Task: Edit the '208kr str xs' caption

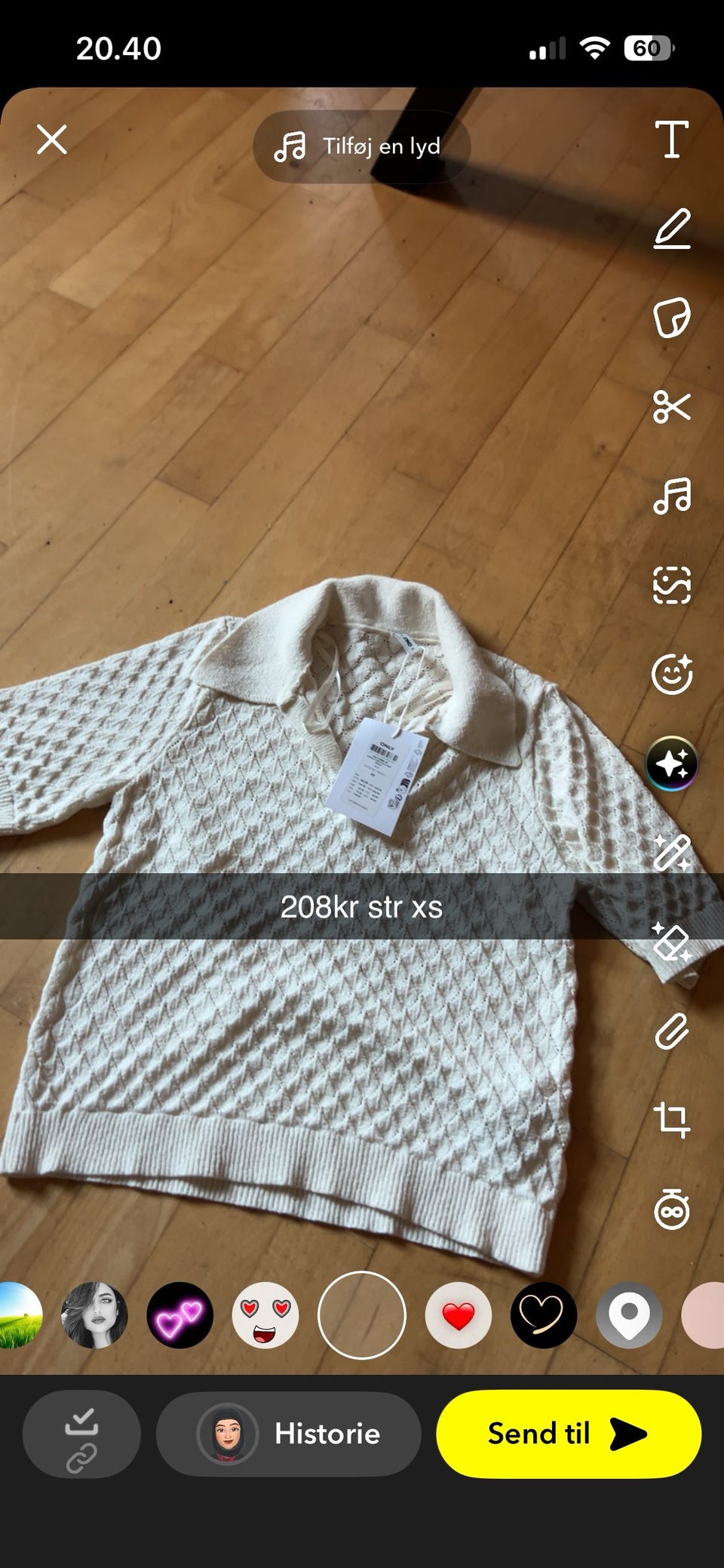Action: tap(362, 906)
